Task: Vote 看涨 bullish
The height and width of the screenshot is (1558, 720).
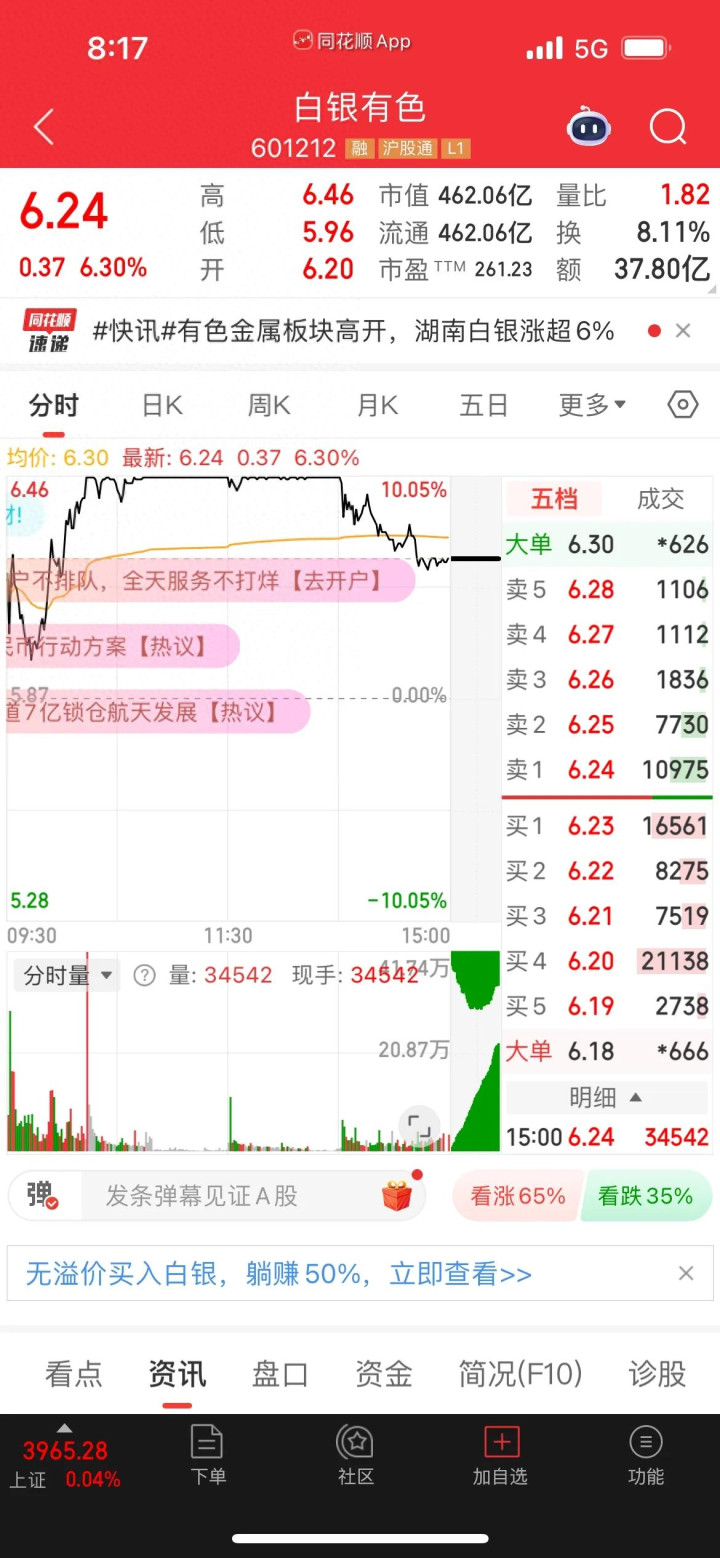Action: click(x=517, y=1196)
